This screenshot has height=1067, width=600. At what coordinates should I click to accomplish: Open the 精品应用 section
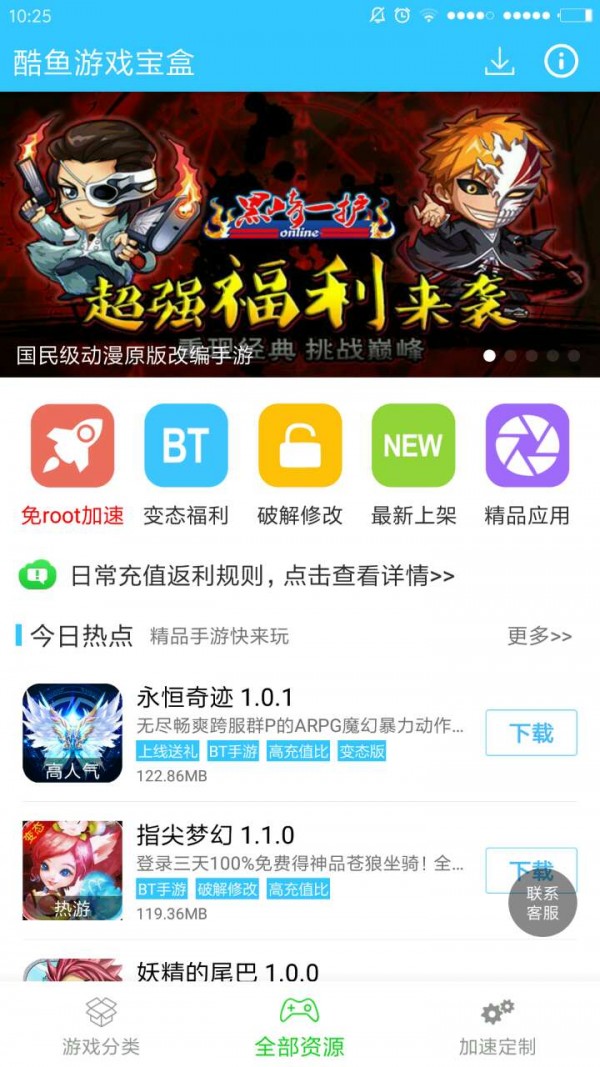(x=527, y=464)
